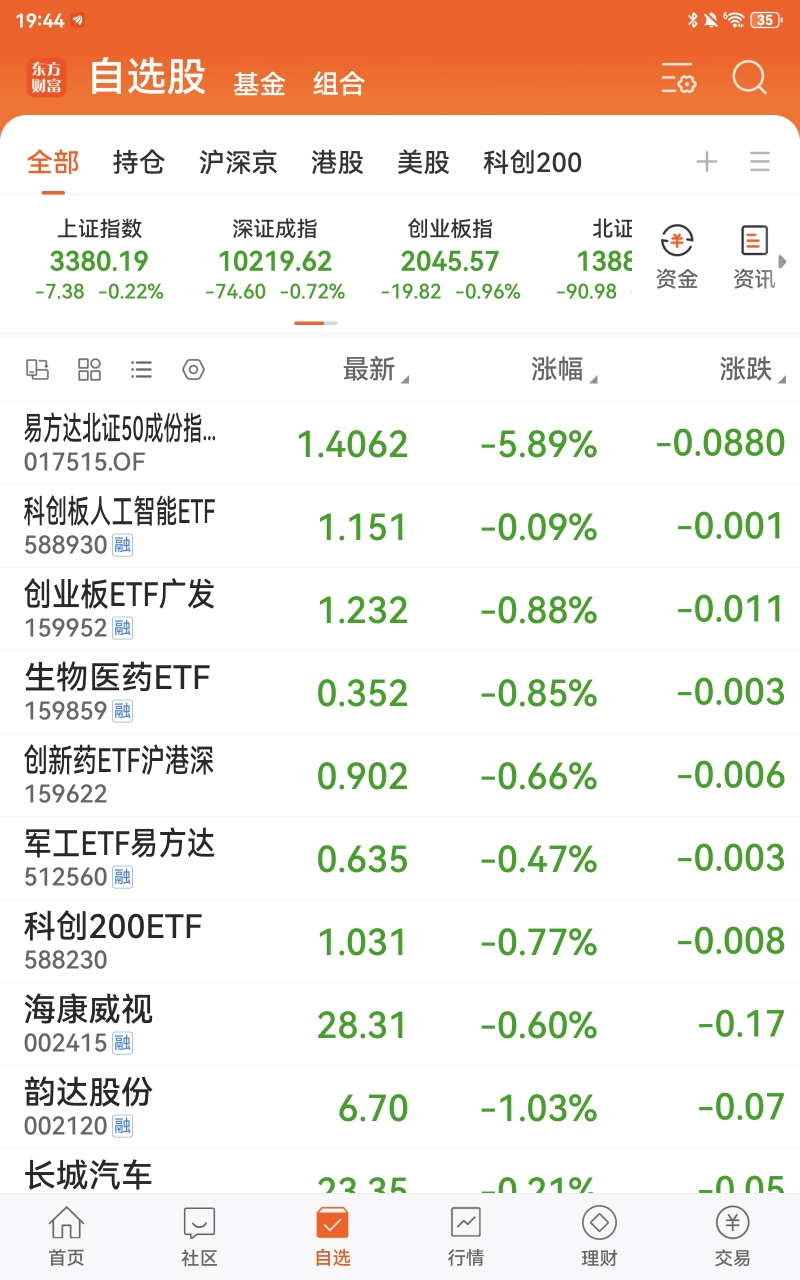Screen dimensions: 800x1280
Task: Select the 持仓 group tab
Action: 139,162
